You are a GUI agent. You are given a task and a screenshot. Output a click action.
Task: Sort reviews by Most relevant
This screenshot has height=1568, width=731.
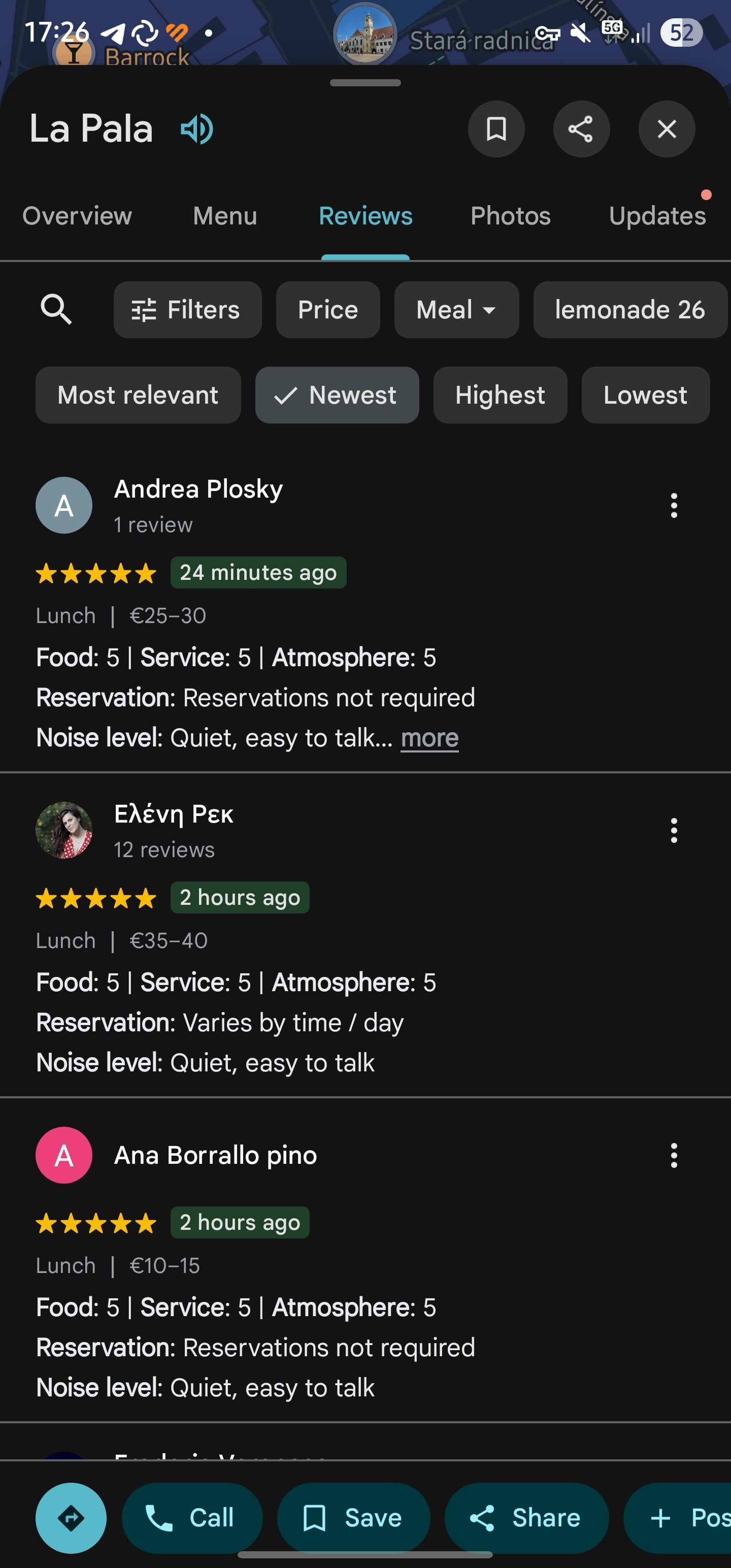(138, 395)
